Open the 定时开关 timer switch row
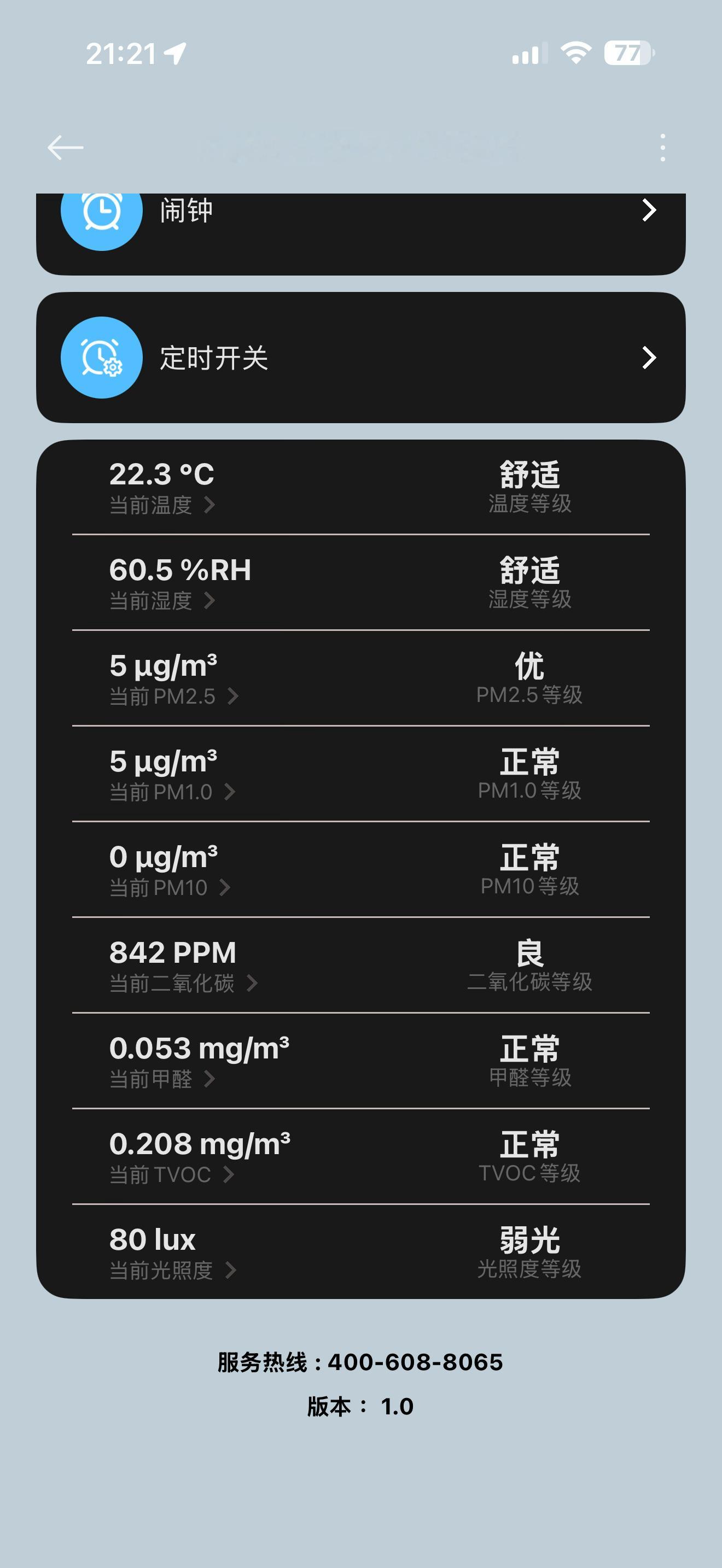This screenshot has width=722, height=1568. point(360,358)
